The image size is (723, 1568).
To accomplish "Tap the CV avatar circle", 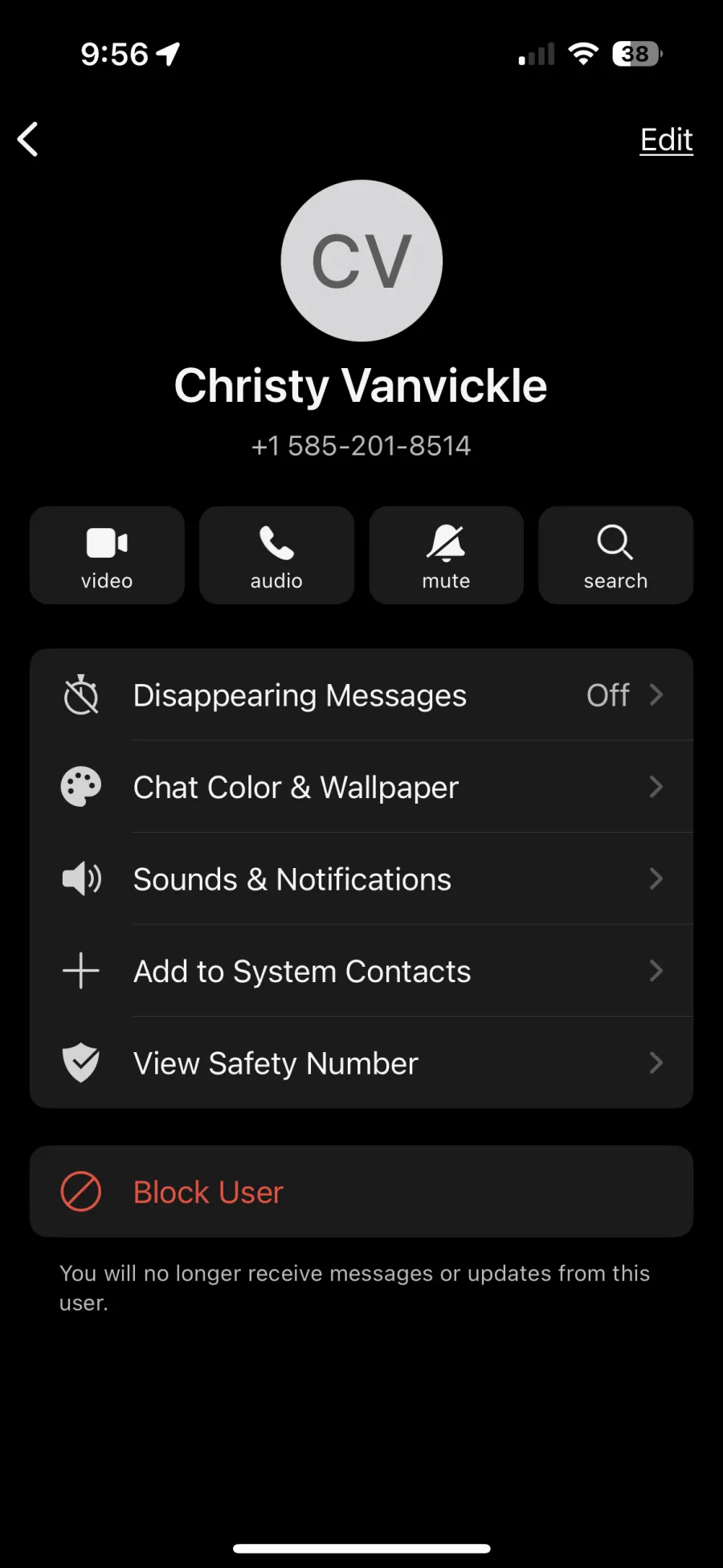I will pos(361,260).
